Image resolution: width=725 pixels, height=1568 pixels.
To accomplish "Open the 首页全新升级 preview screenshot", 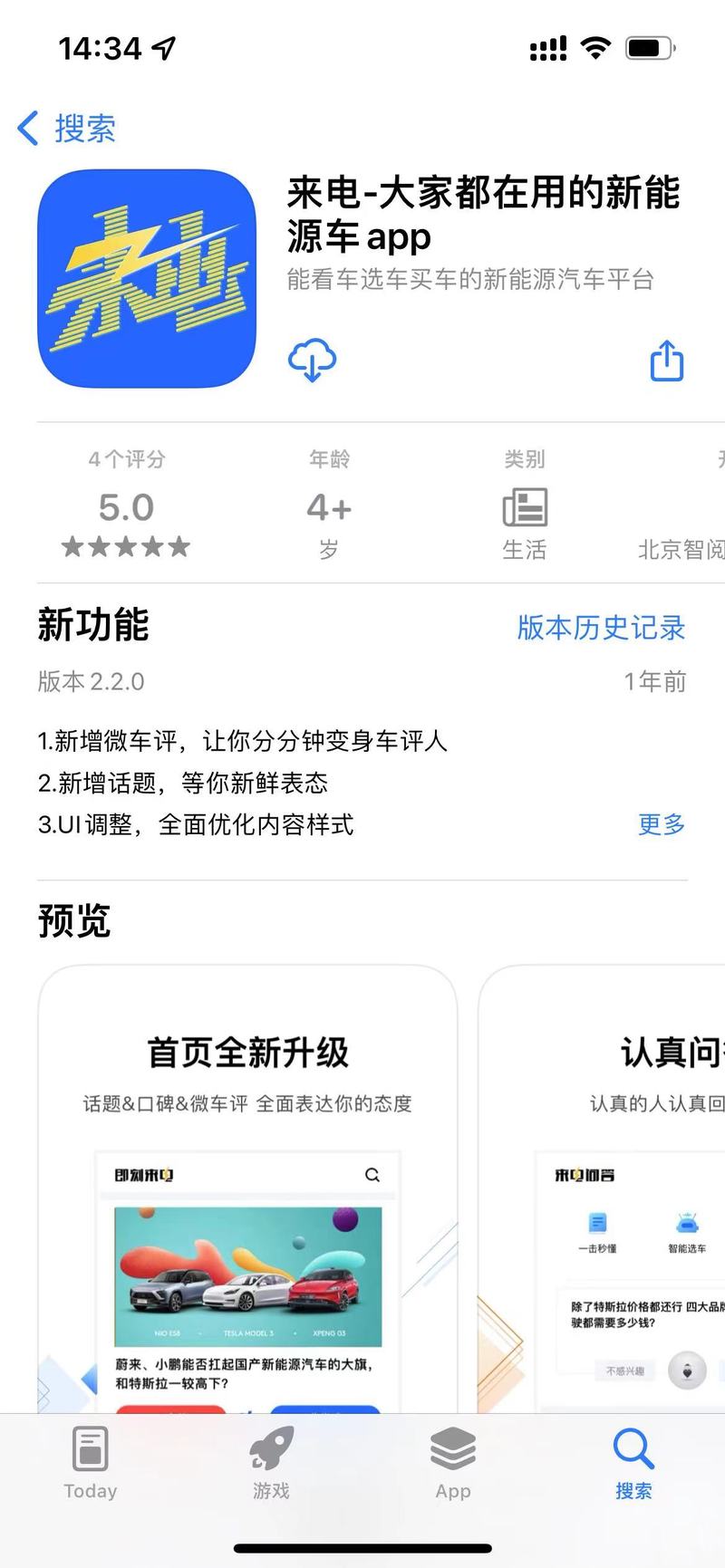I will tap(247, 1188).
